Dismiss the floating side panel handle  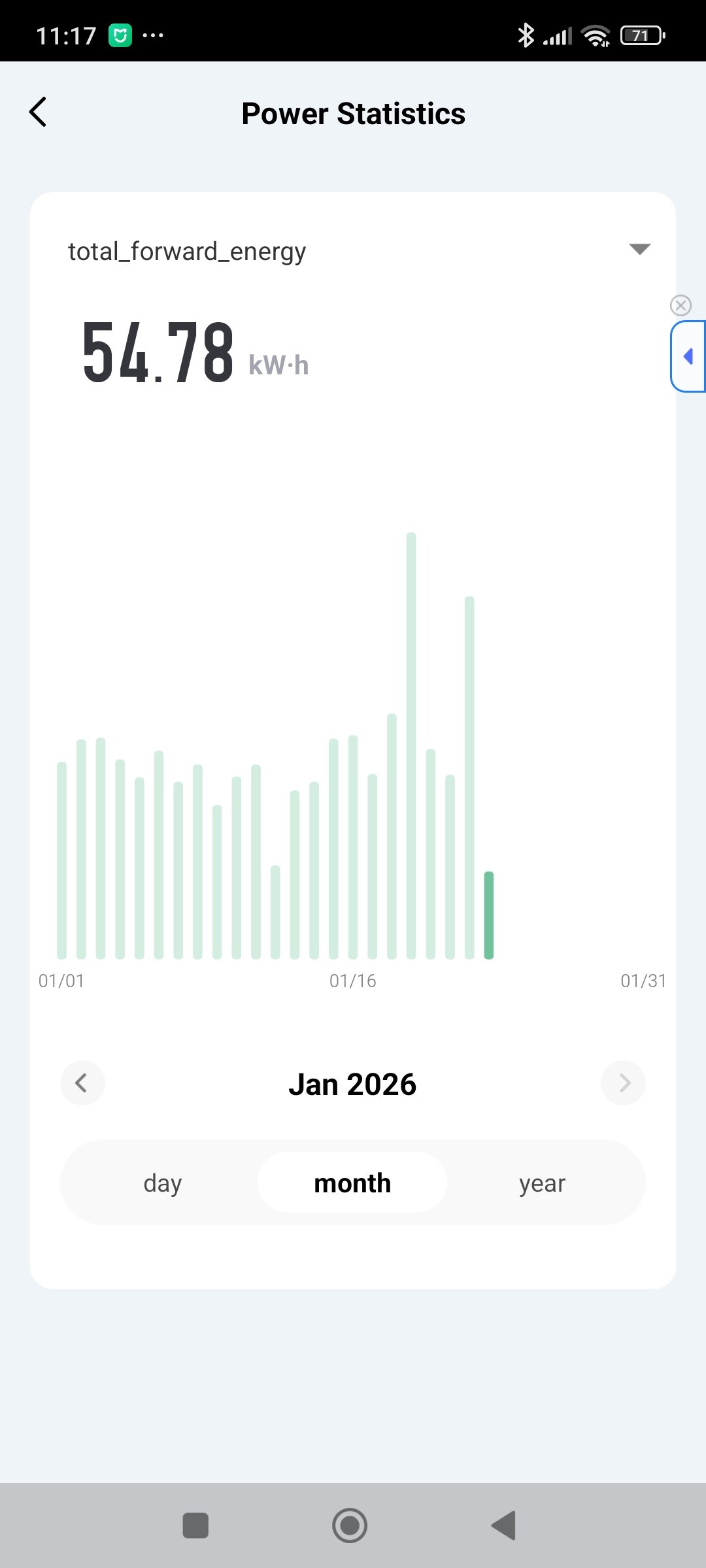click(x=681, y=305)
